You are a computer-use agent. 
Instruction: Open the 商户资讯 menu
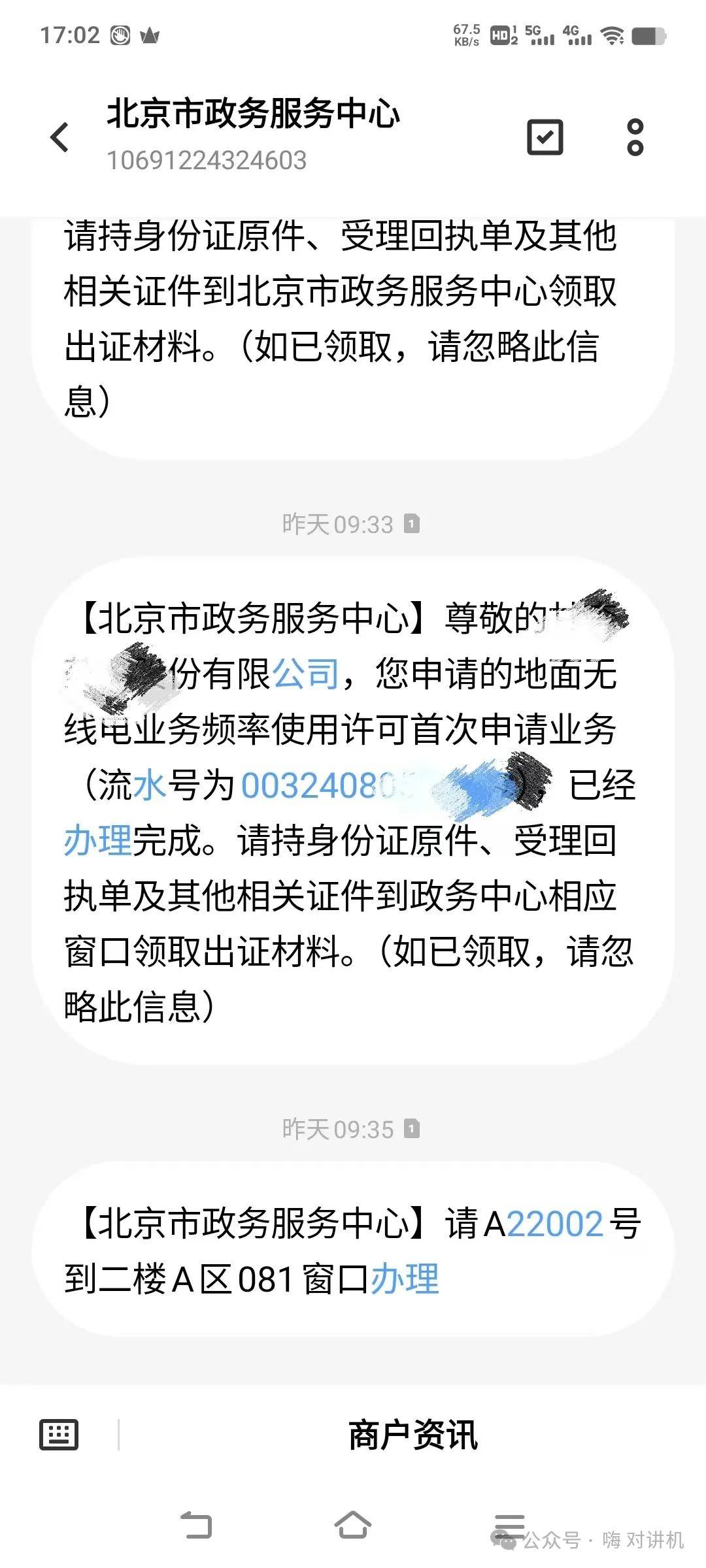pos(413,1435)
